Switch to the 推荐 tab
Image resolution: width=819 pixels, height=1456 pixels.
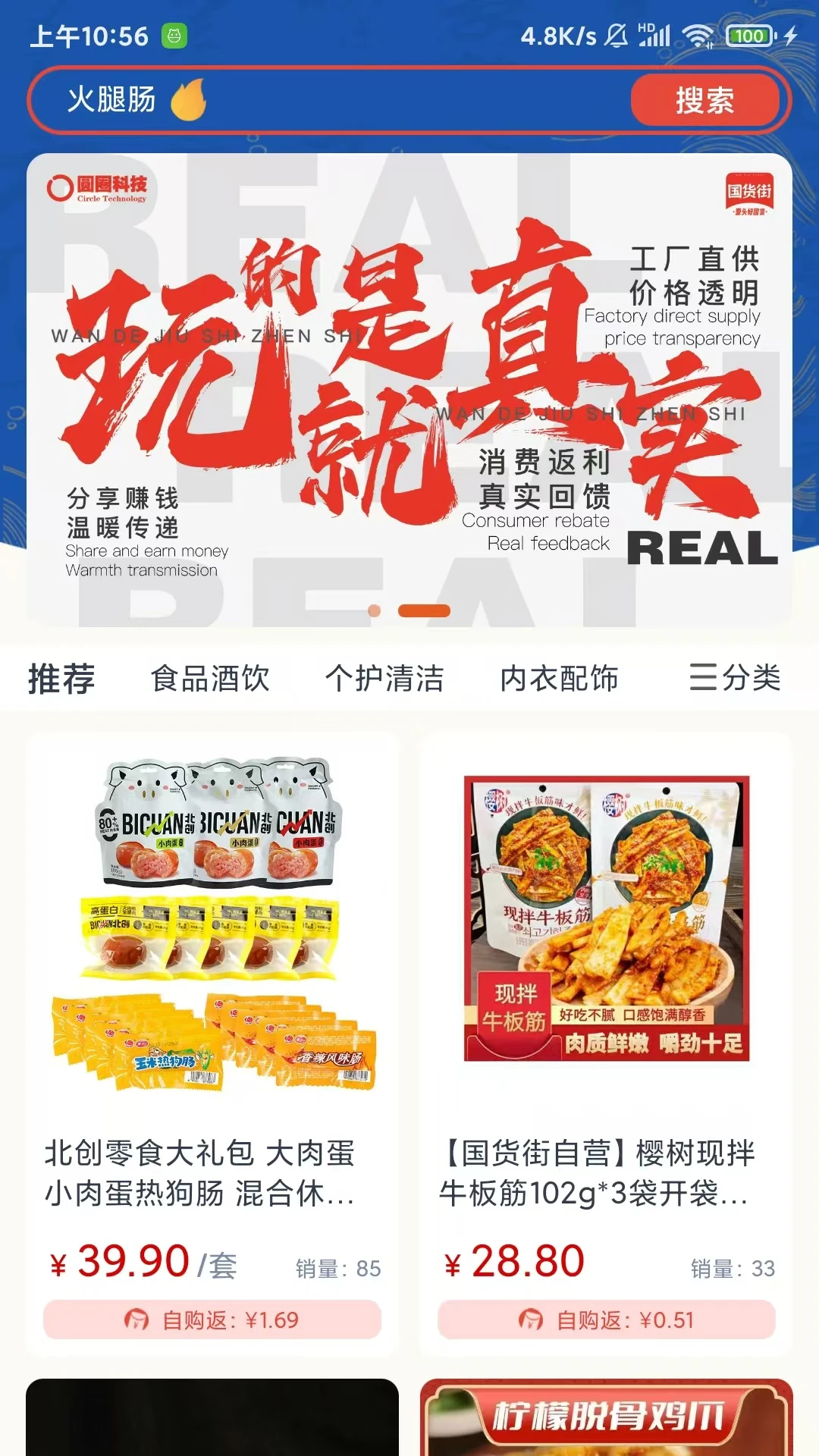point(61,678)
